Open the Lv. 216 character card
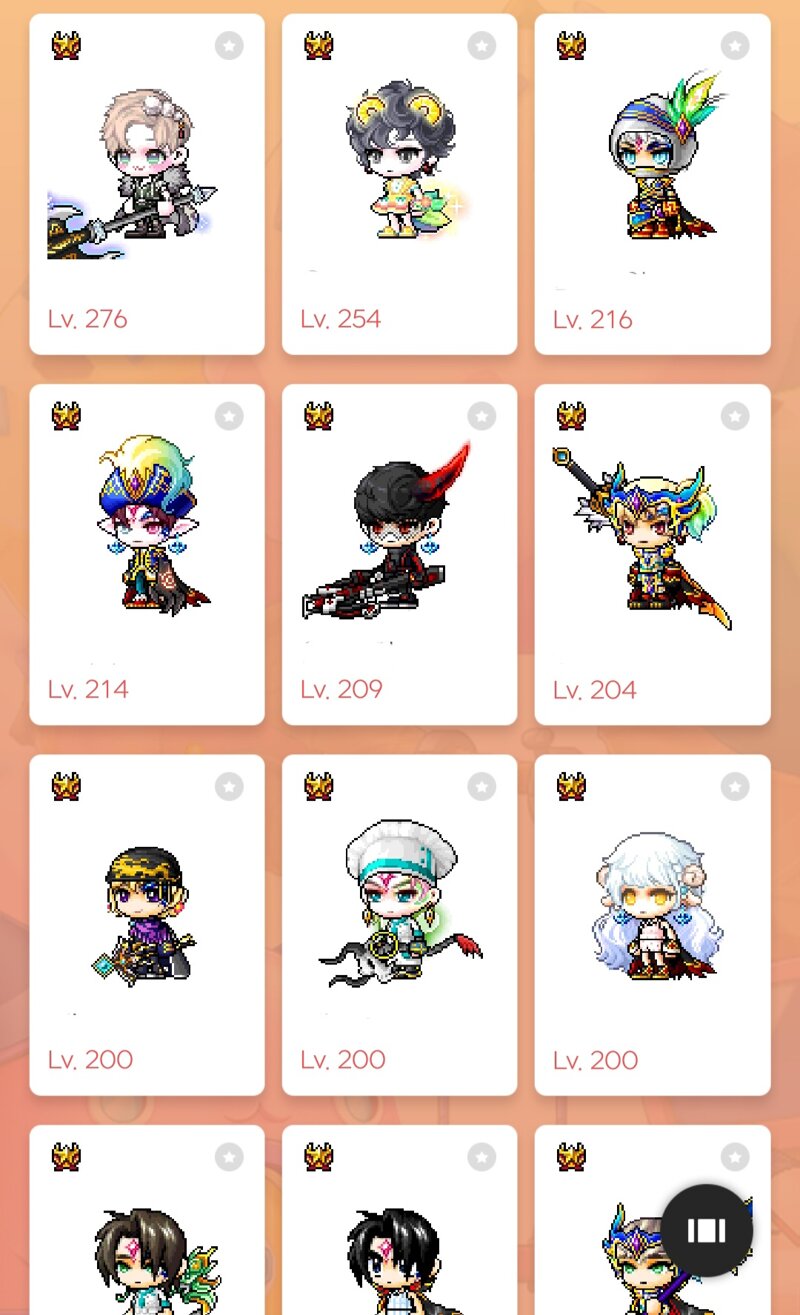The height and width of the screenshot is (1315, 800). point(652,185)
